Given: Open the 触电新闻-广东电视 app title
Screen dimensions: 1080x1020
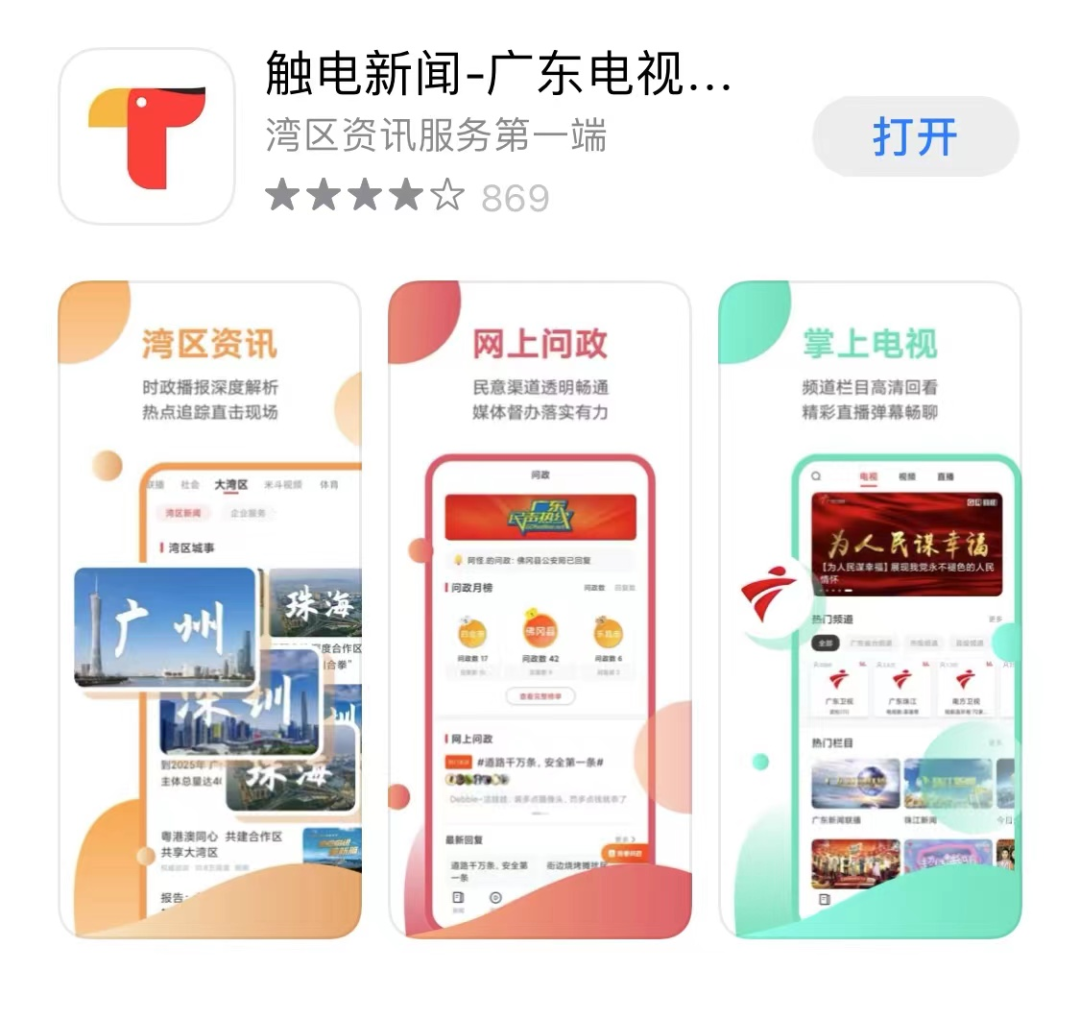Looking at the screenshot, I should [x=497, y=74].
